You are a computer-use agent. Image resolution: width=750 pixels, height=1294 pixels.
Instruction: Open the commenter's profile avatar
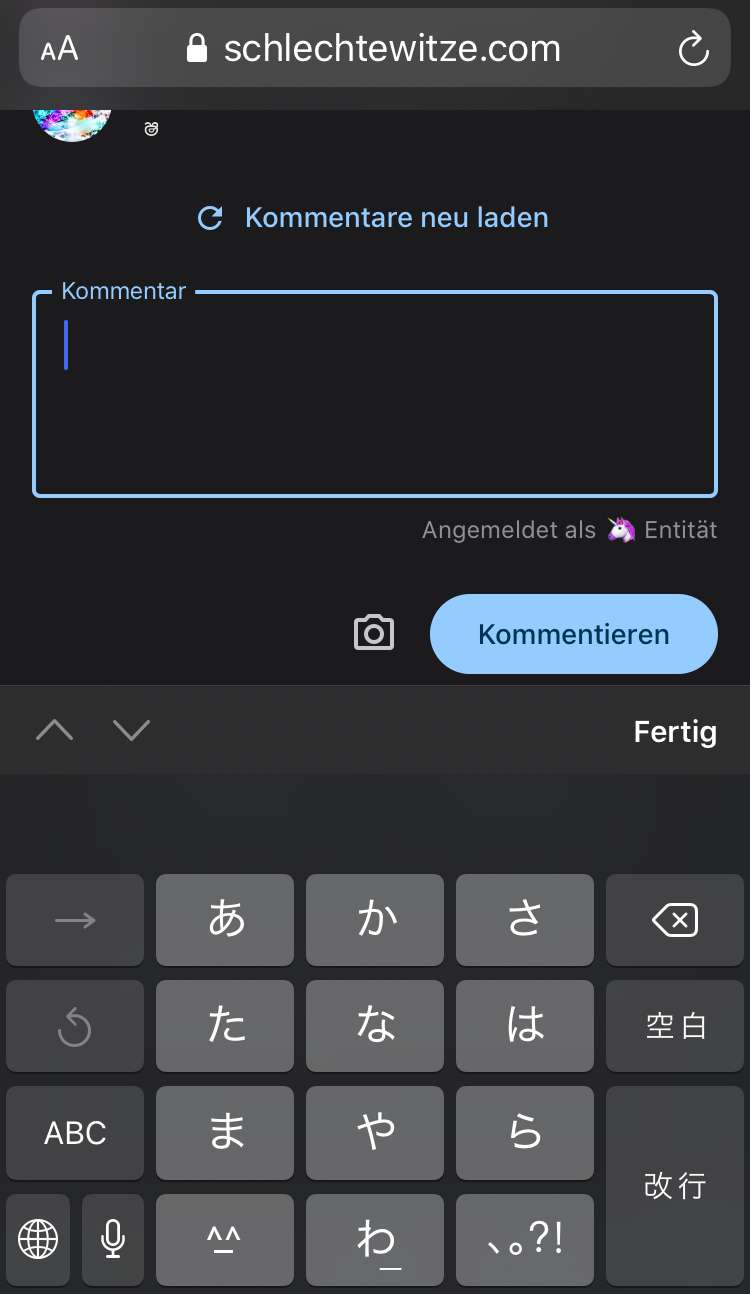coord(70,120)
